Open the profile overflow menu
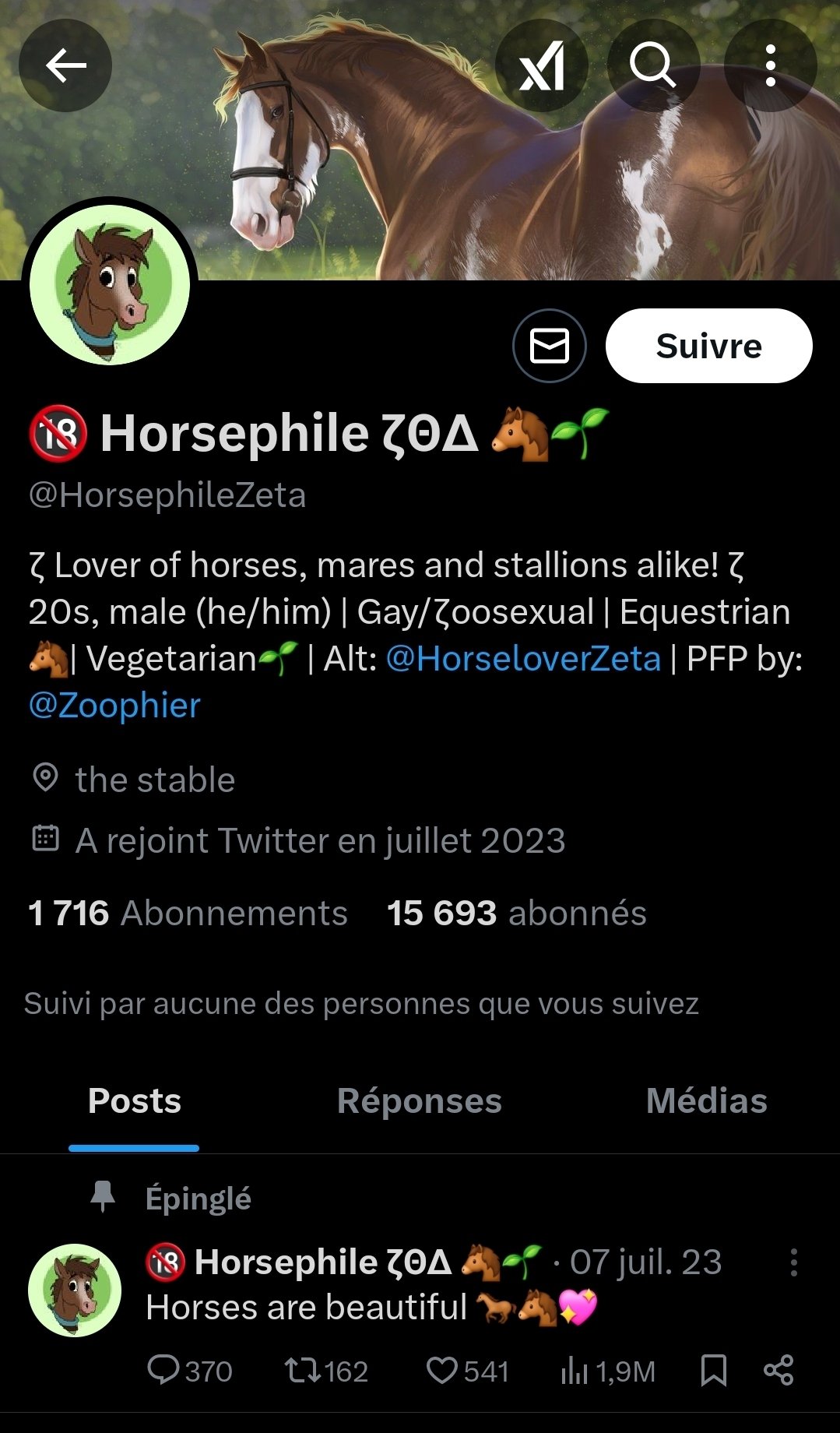The height and width of the screenshot is (1433, 840). click(770, 65)
